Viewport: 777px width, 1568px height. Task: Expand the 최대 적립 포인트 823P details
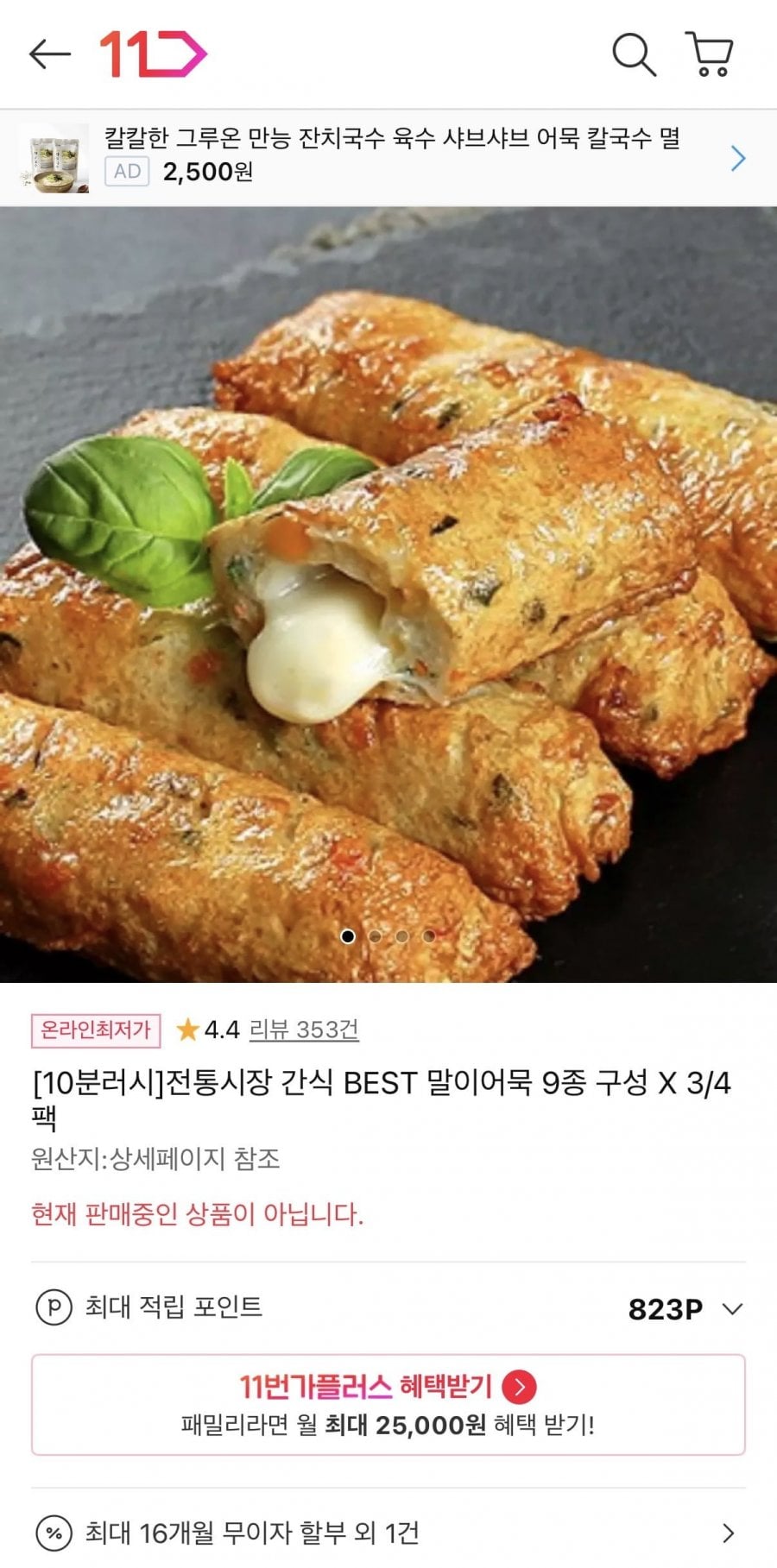(388, 1308)
